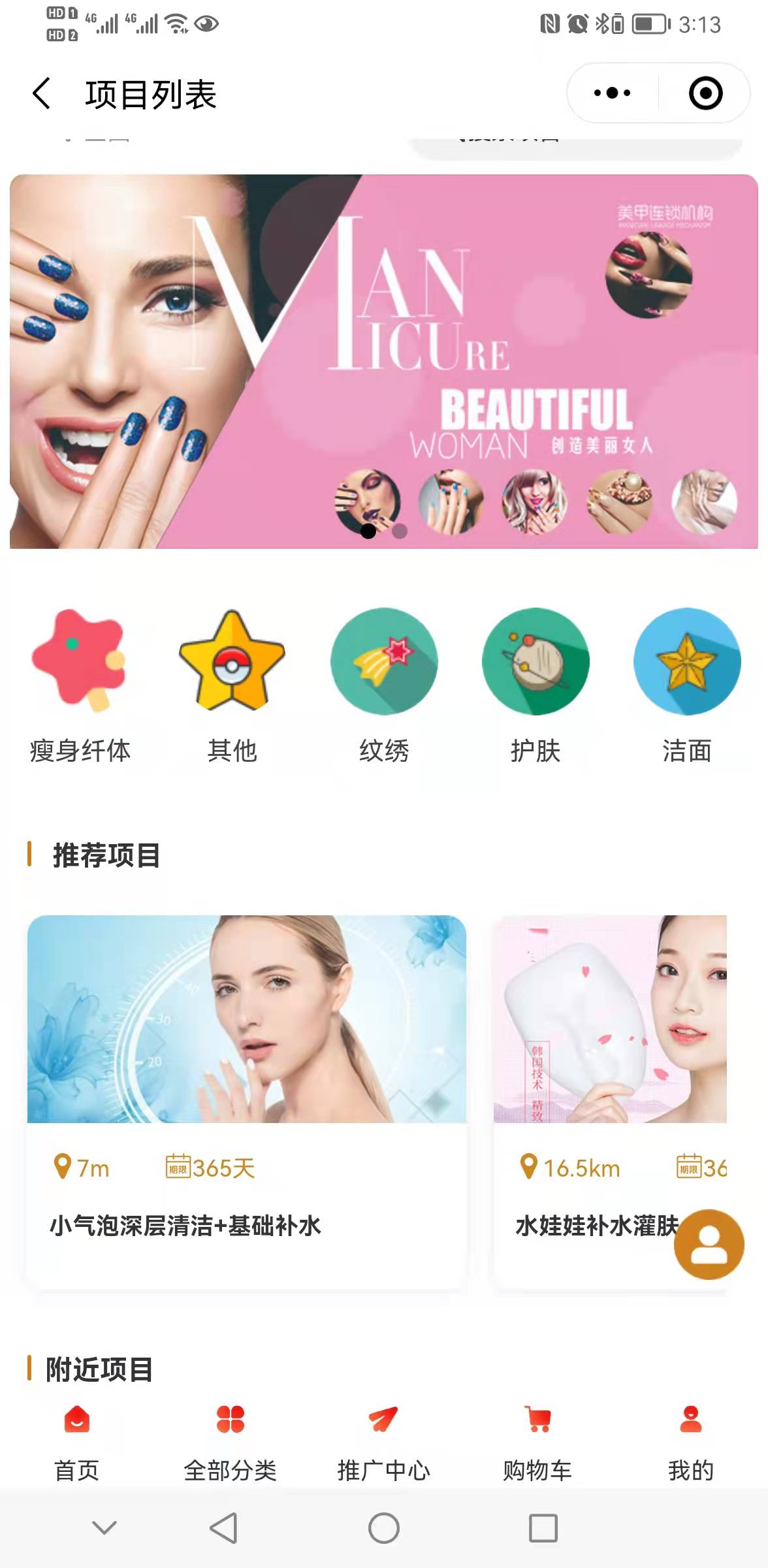The height and width of the screenshot is (1568, 768).
Task: Open the 护肤 category
Action: click(x=536, y=686)
